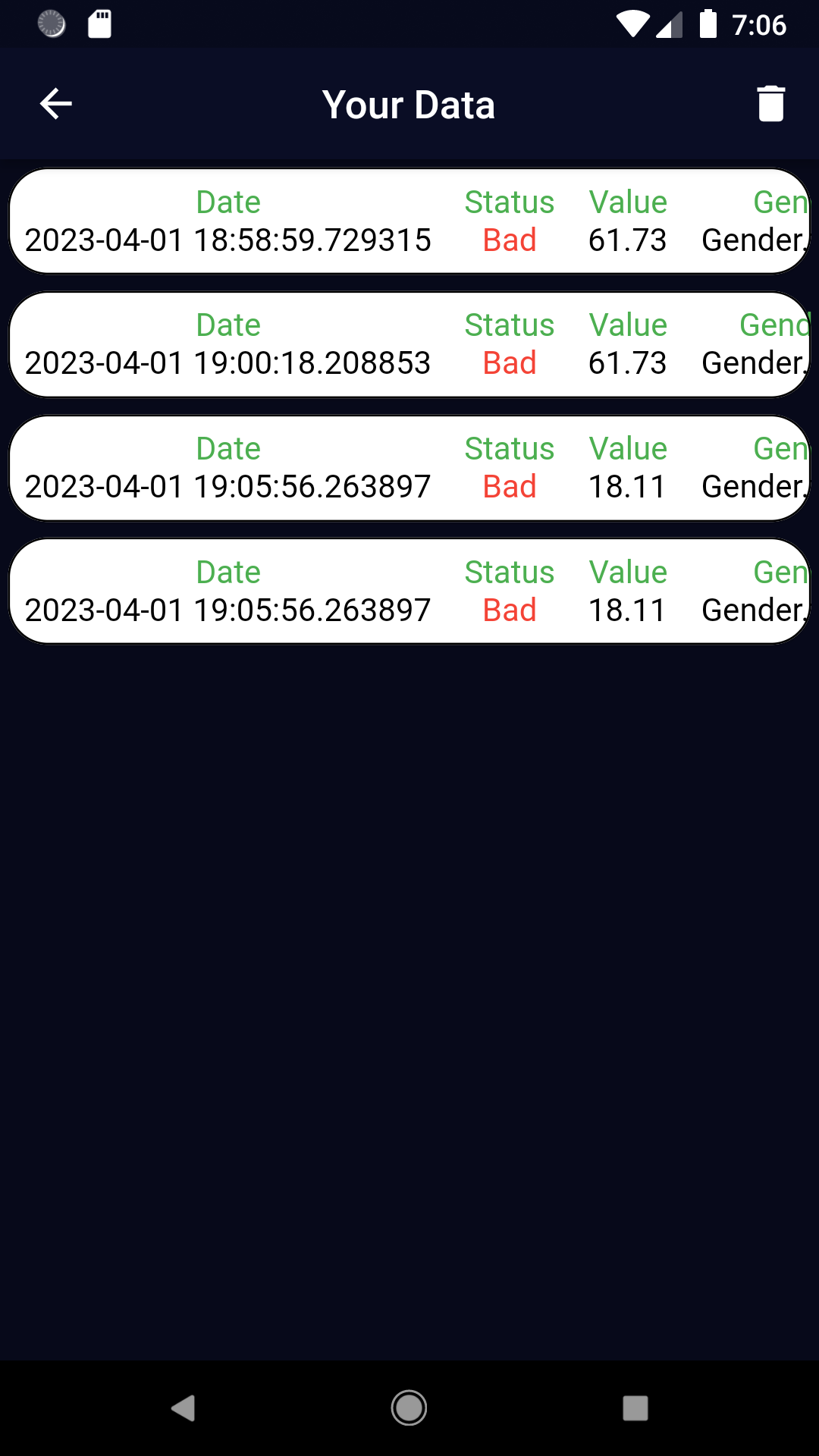819x1456 pixels.
Task: Open recent apps from navigation bar
Action: pyautogui.click(x=635, y=1408)
